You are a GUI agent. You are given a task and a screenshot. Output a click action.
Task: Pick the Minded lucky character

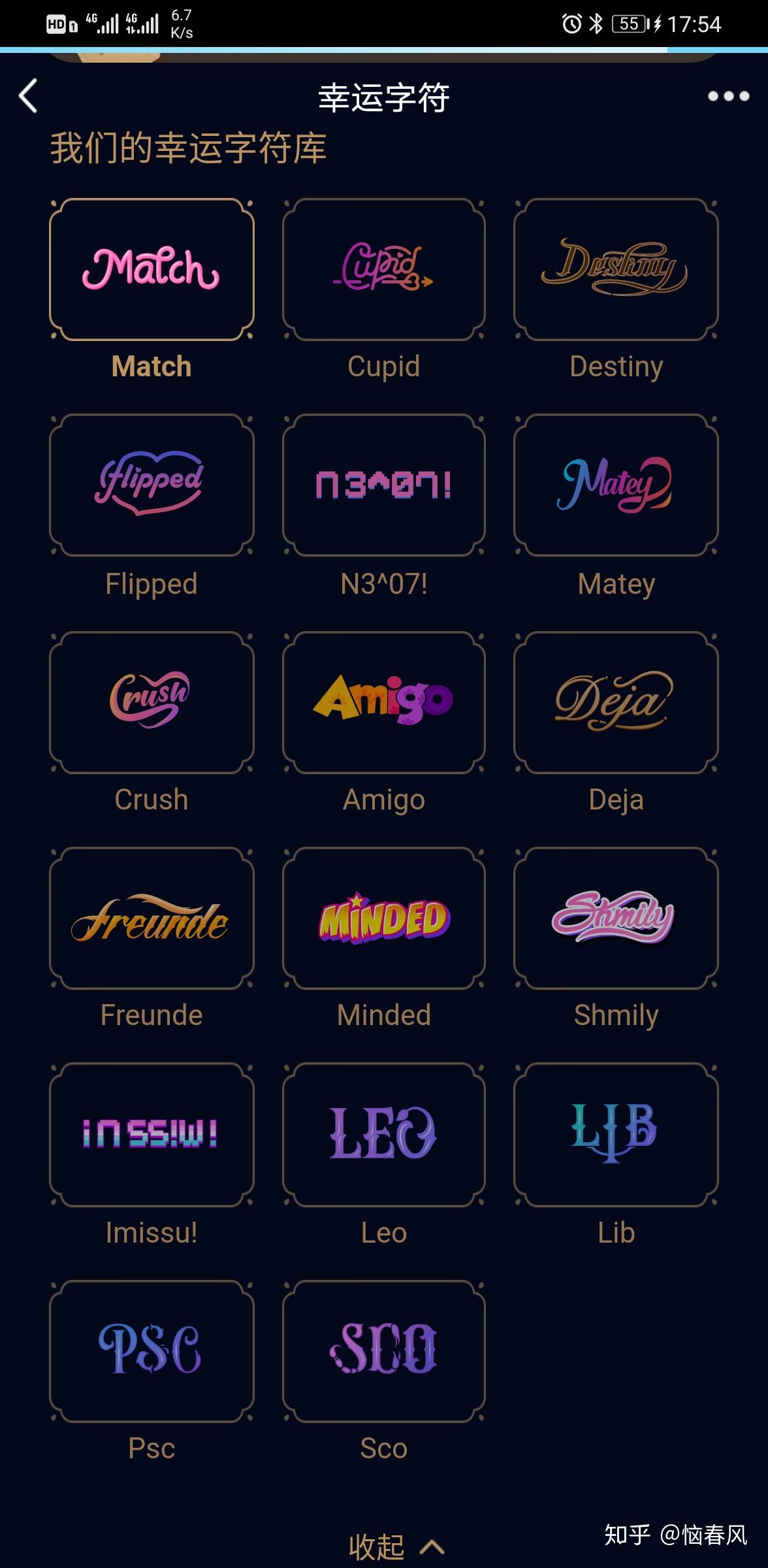click(x=384, y=918)
